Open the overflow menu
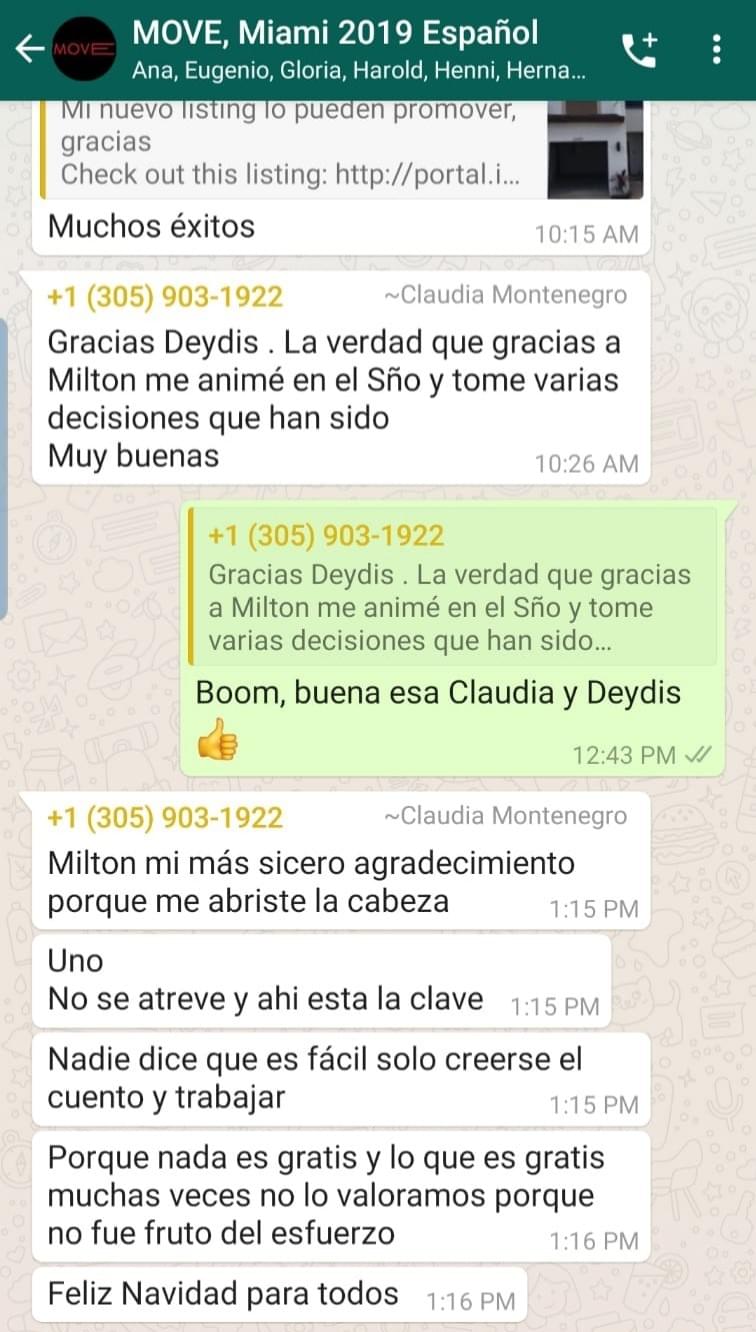The image size is (756, 1332). coord(716,49)
